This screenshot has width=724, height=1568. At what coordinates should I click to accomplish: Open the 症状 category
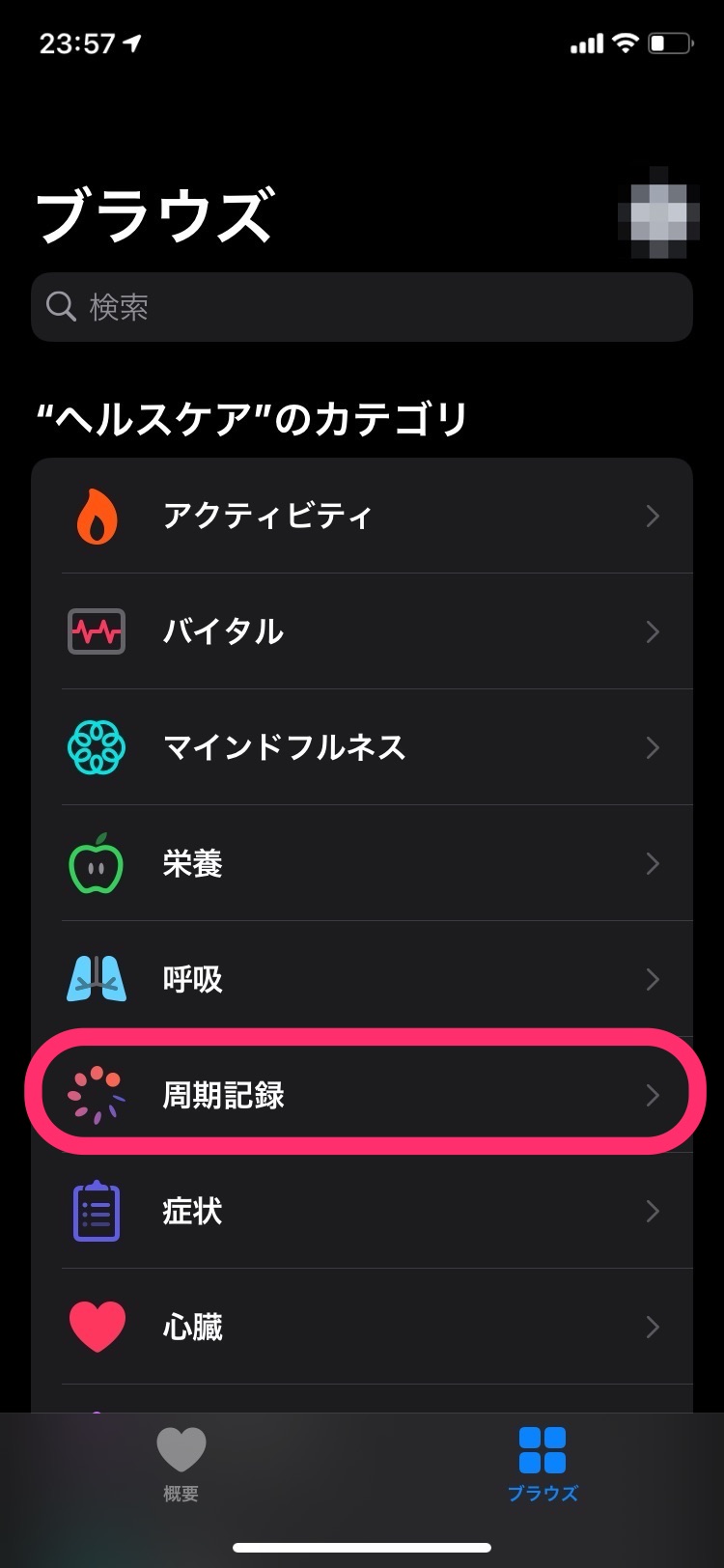tap(362, 1211)
